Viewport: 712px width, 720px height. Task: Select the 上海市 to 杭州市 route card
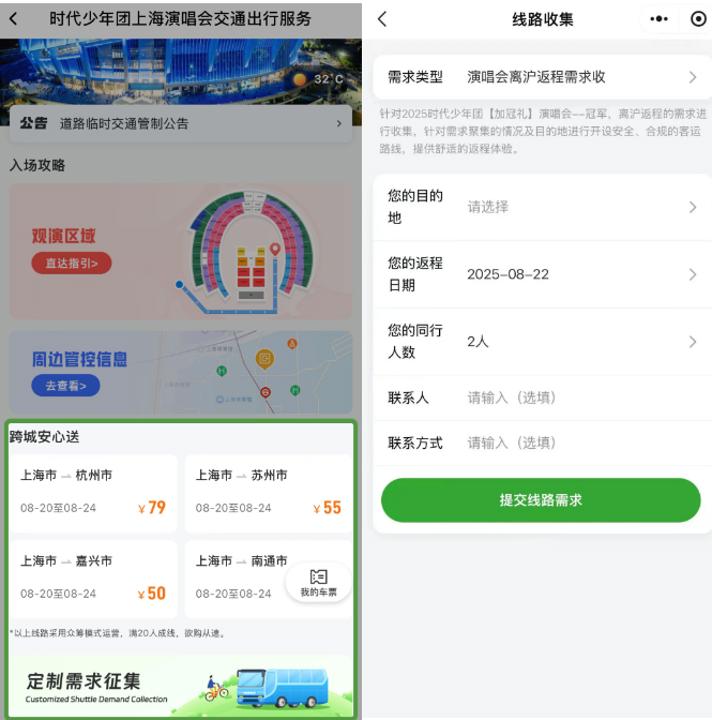click(x=93, y=492)
